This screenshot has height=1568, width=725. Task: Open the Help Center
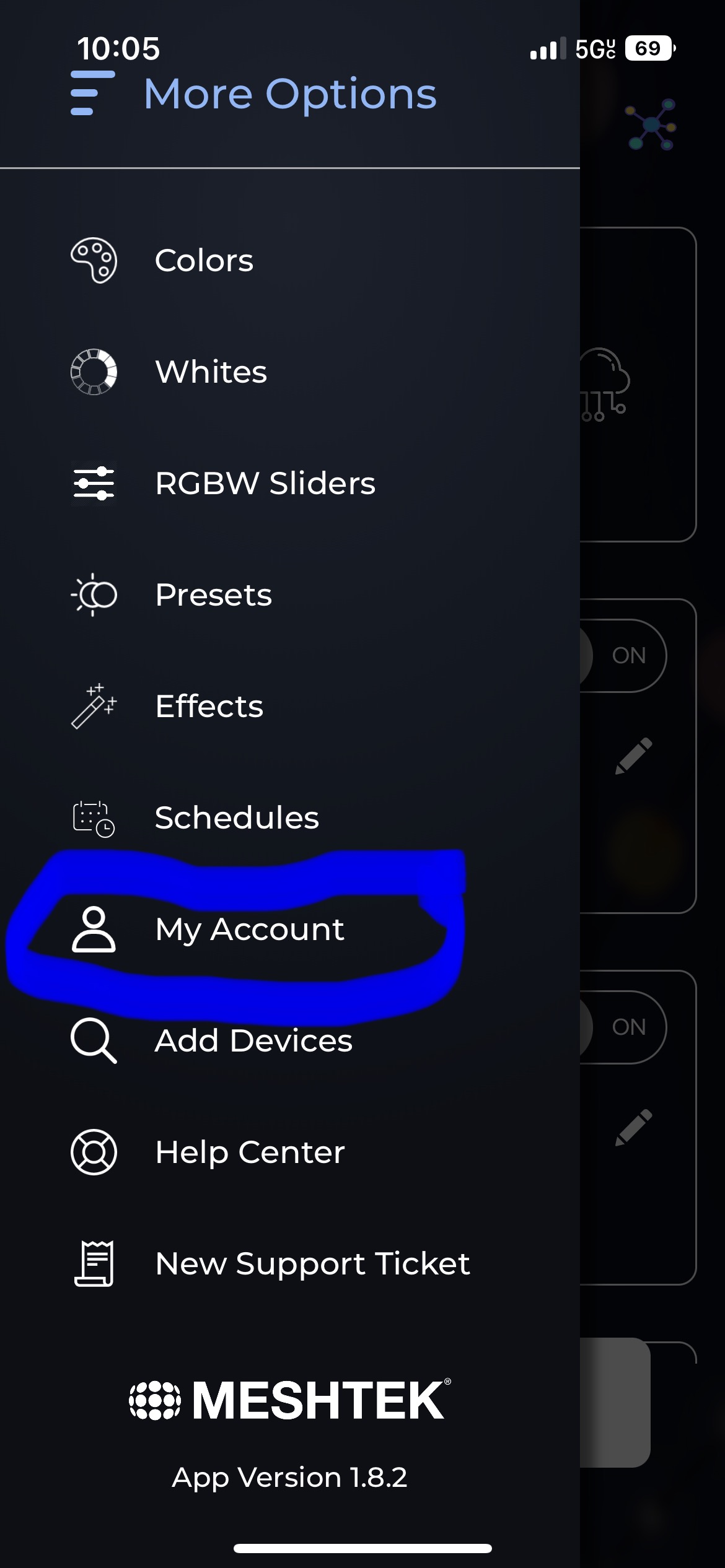point(249,1152)
